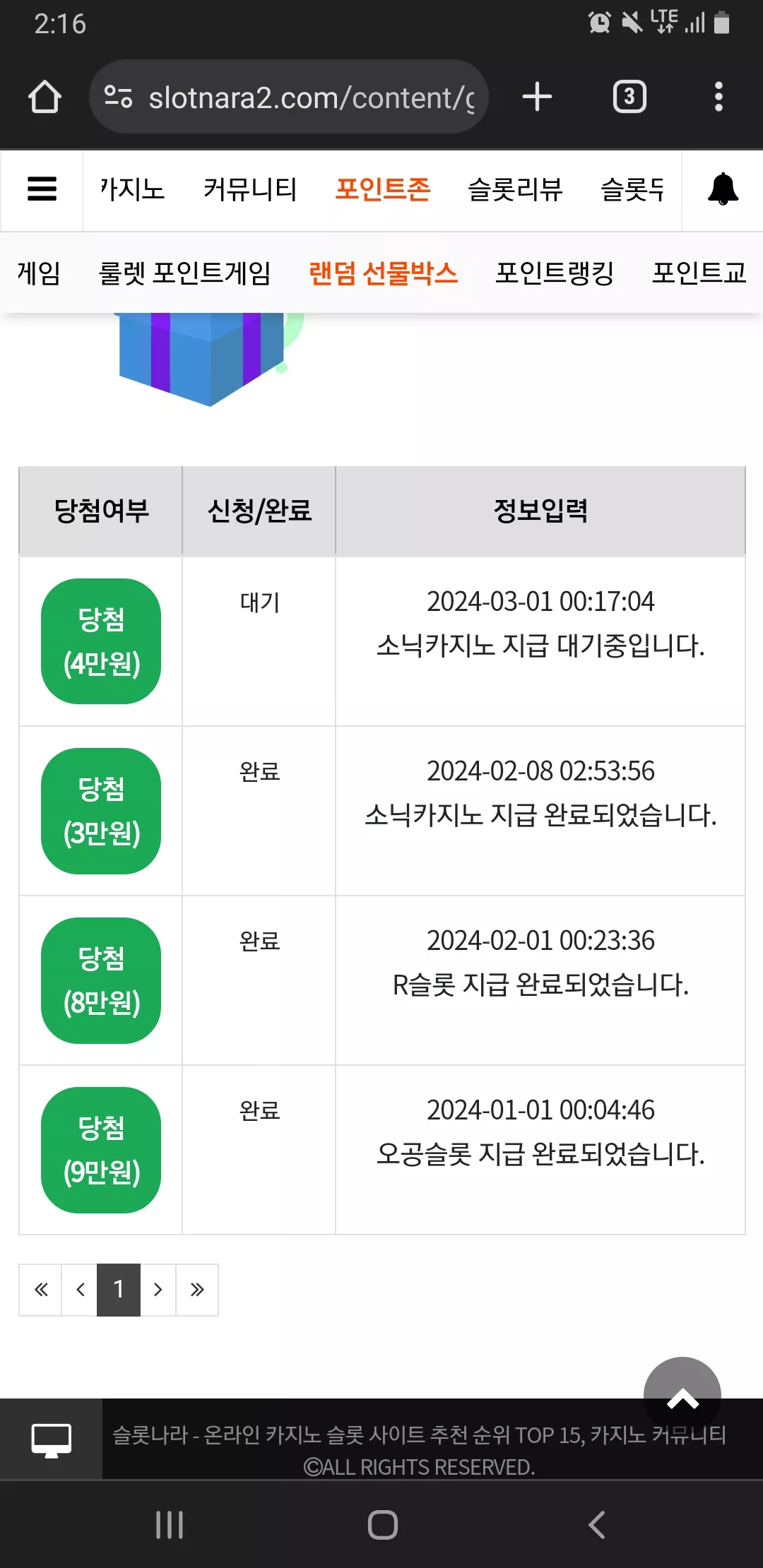Open the 슬롯리뷰 tab
This screenshot has height=1568, width=763.
(515, 189)
